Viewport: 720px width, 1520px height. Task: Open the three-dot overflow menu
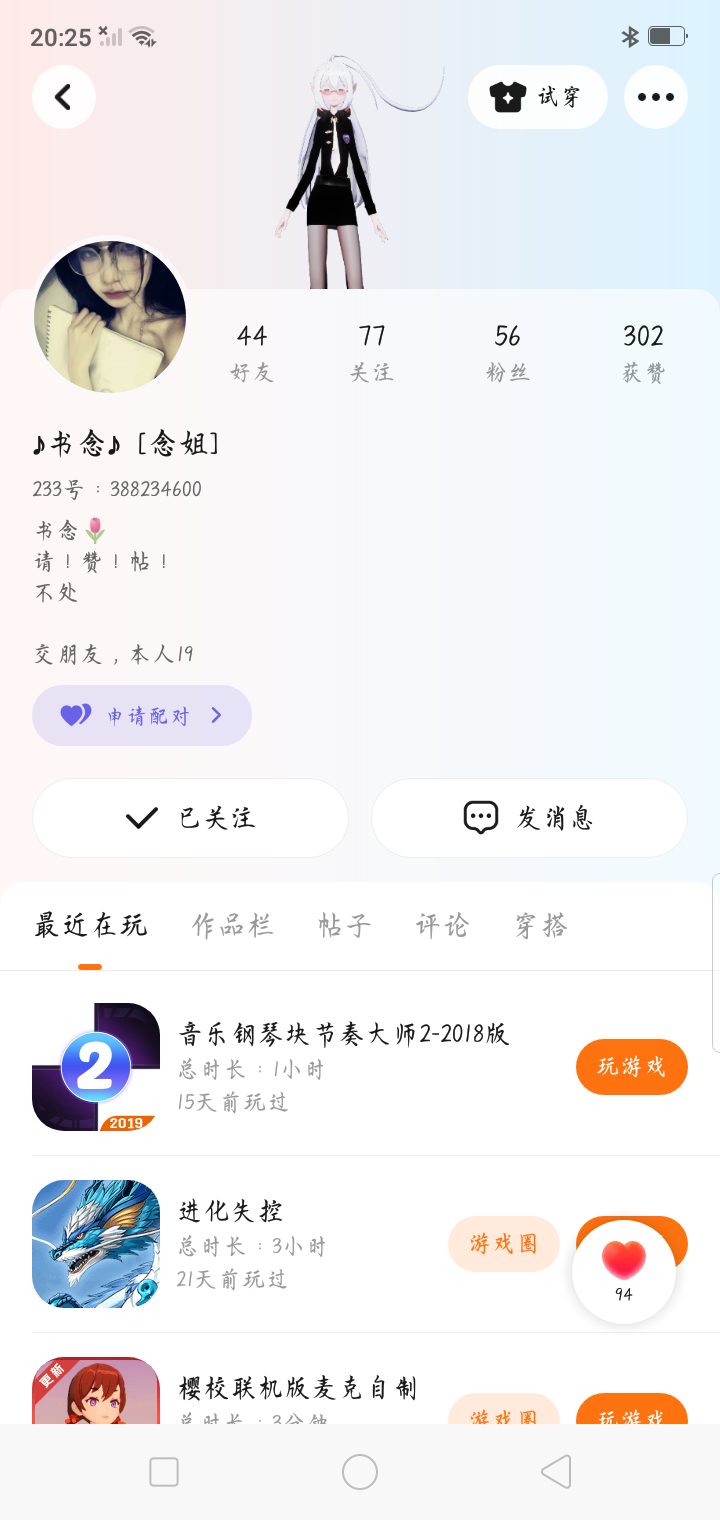656,97
